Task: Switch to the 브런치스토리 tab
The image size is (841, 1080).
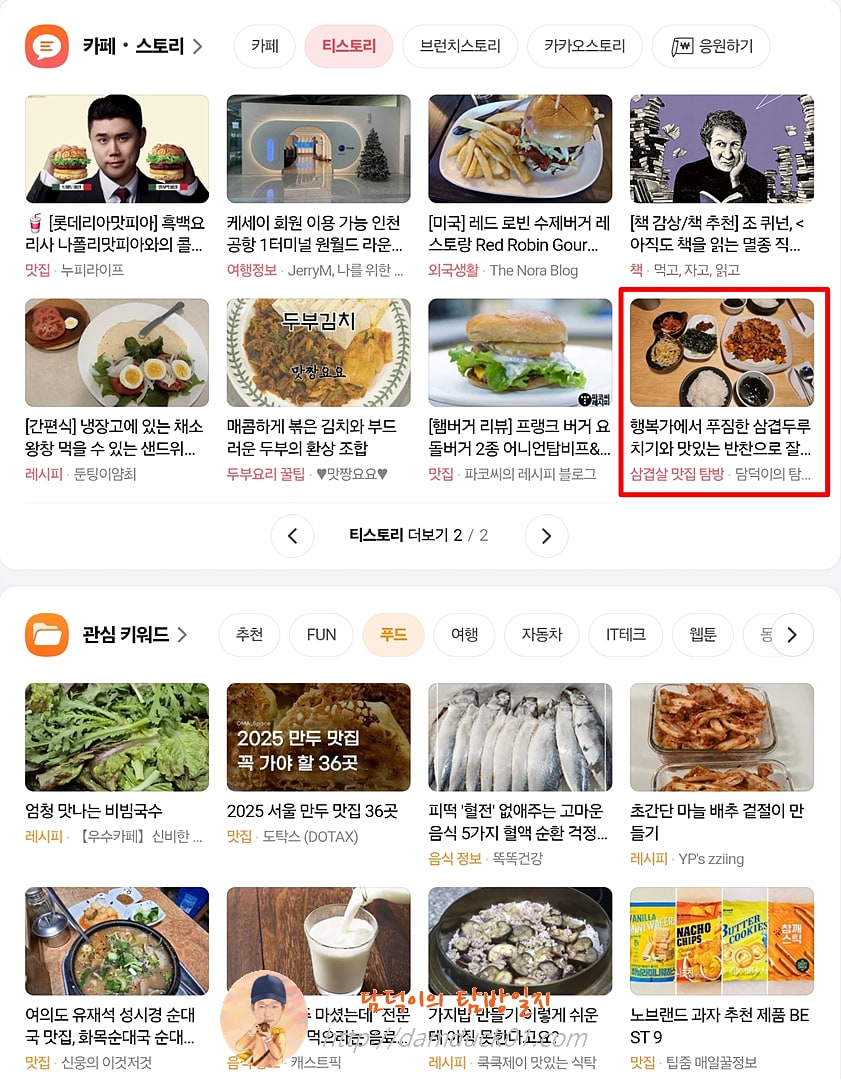Action: tap(459, 46)
